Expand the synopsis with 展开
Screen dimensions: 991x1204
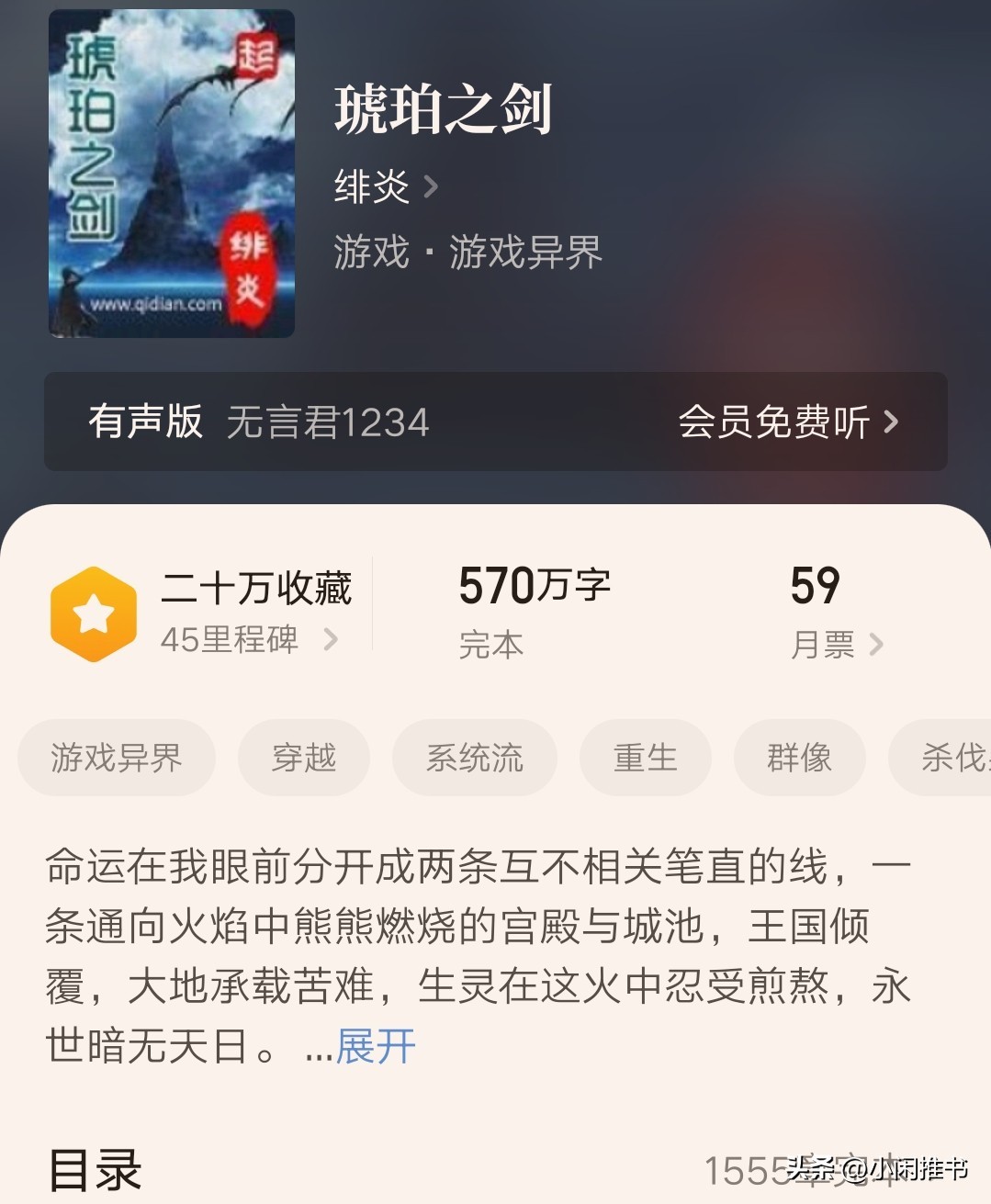click(376, 1046)
